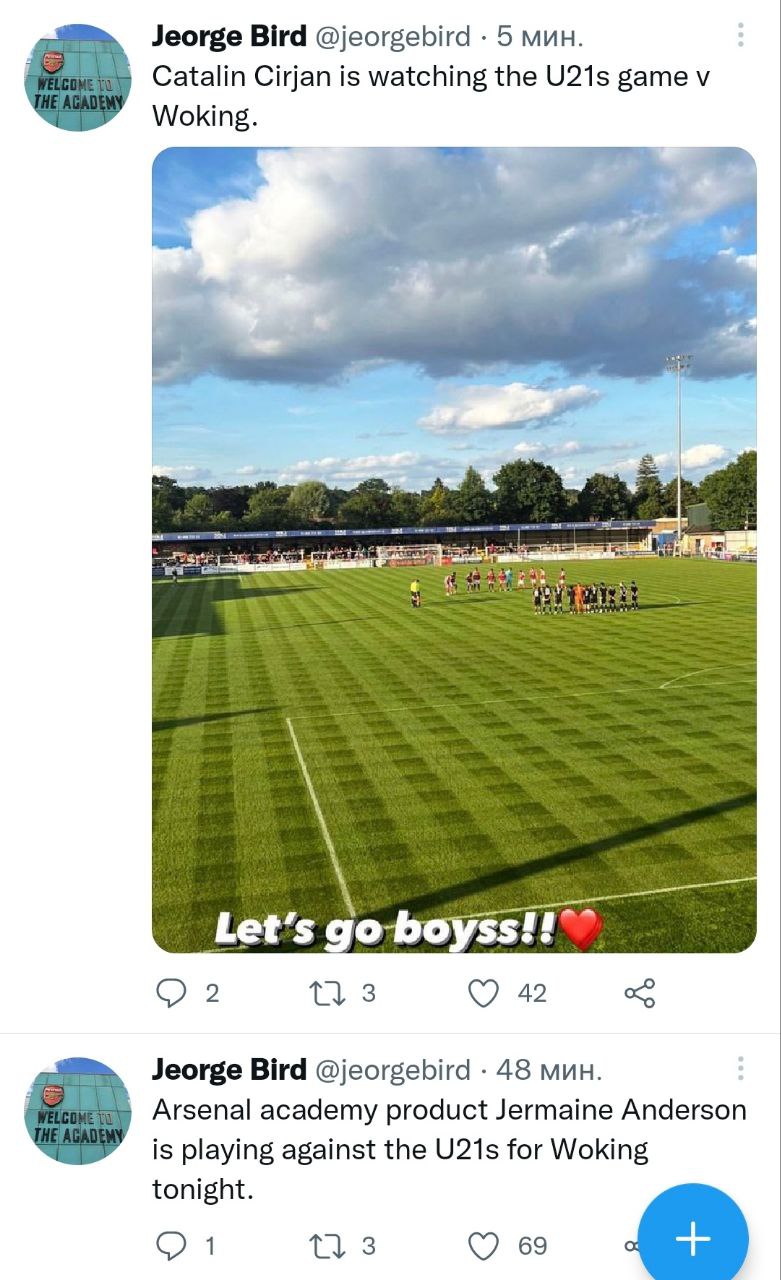The image size is (781, 1280).
Task: Open Jeorge Bird's avatar on the Cirjan tweet
Action: pyautogui.click(x=78, y=78)
